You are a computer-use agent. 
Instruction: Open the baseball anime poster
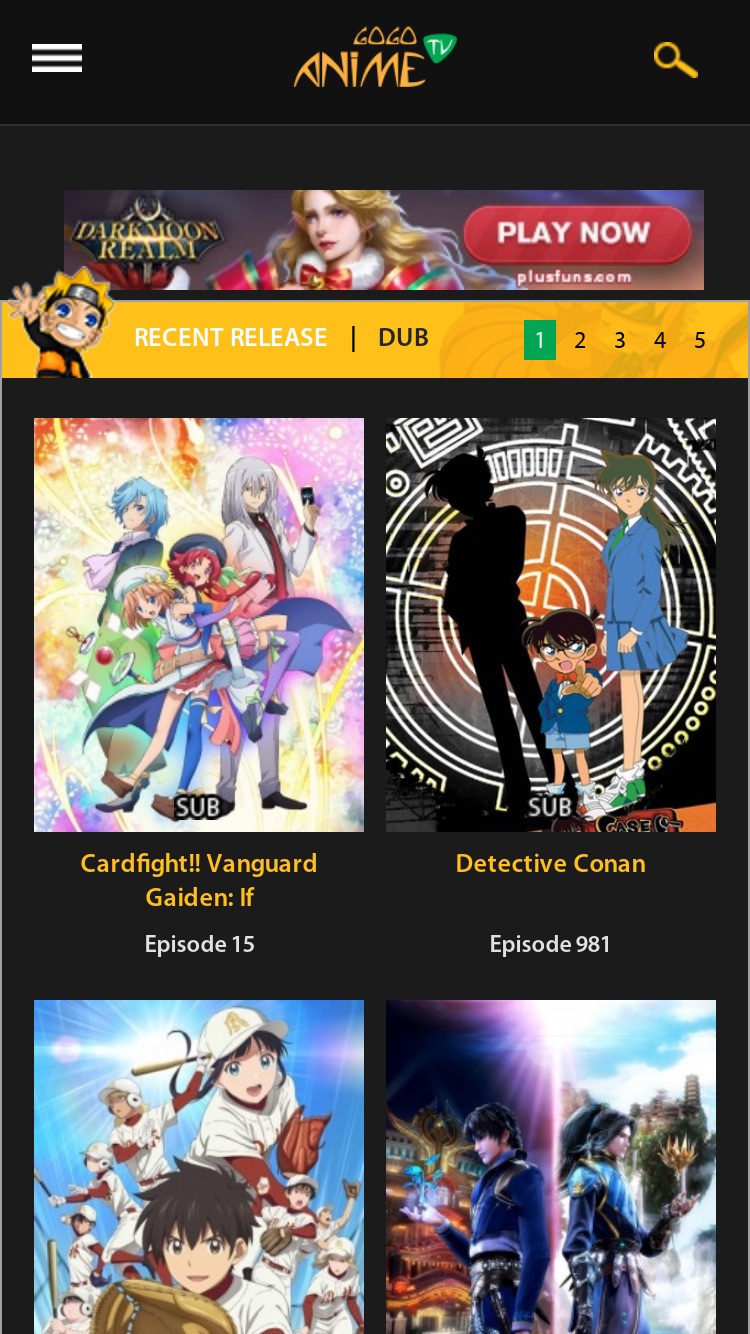(199, 1167)
